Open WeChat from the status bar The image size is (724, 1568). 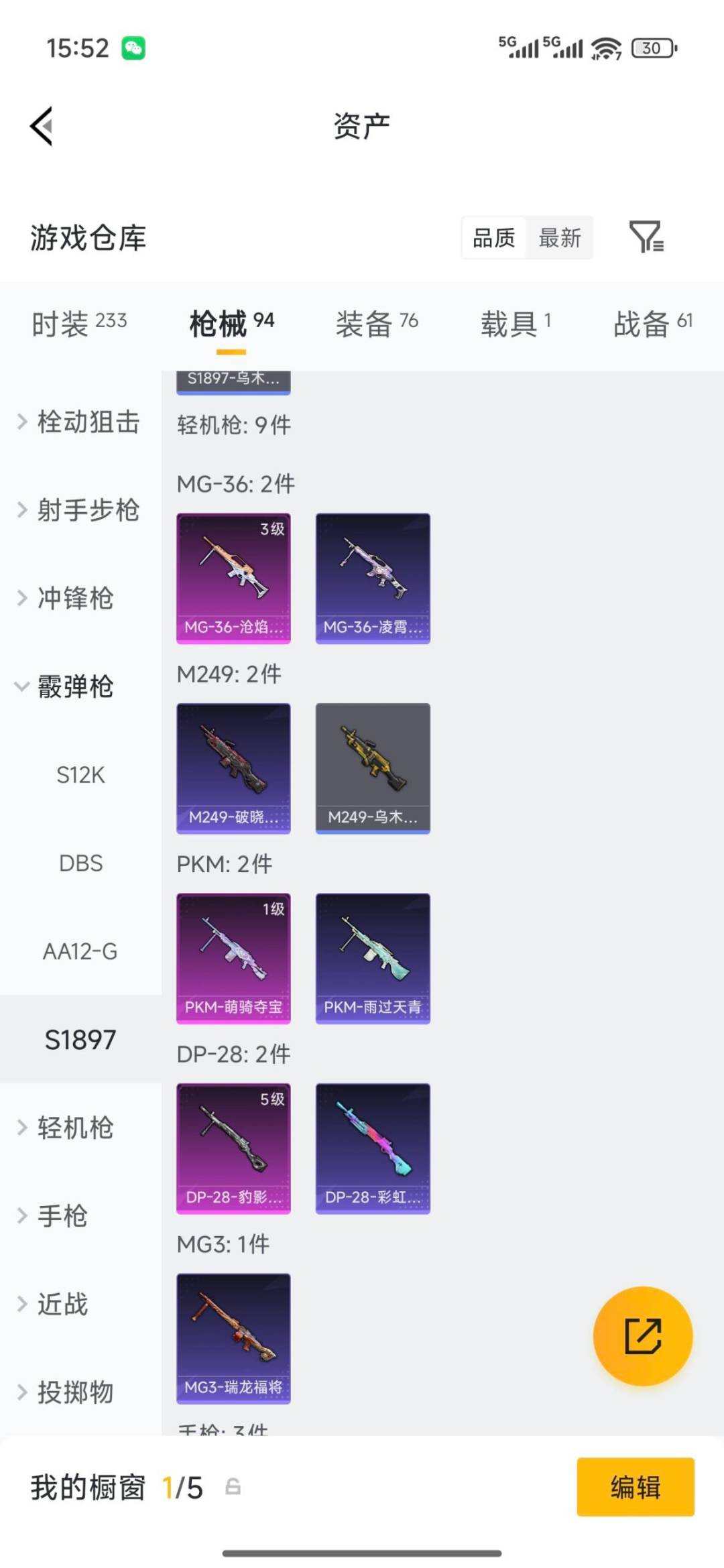(135, 48)
